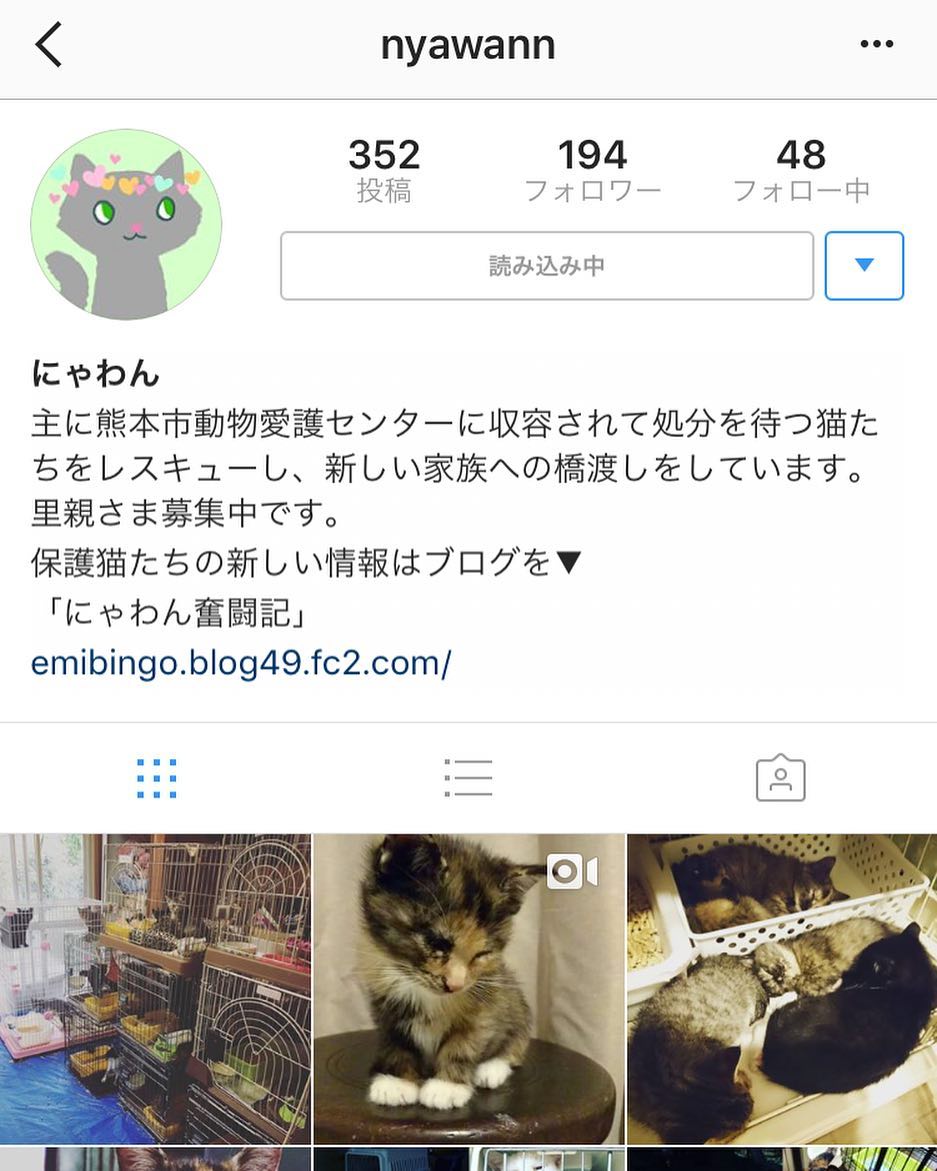Open the cat cages room post
The height and width of the screenshot is (1171, 937).
coord(155,988)
